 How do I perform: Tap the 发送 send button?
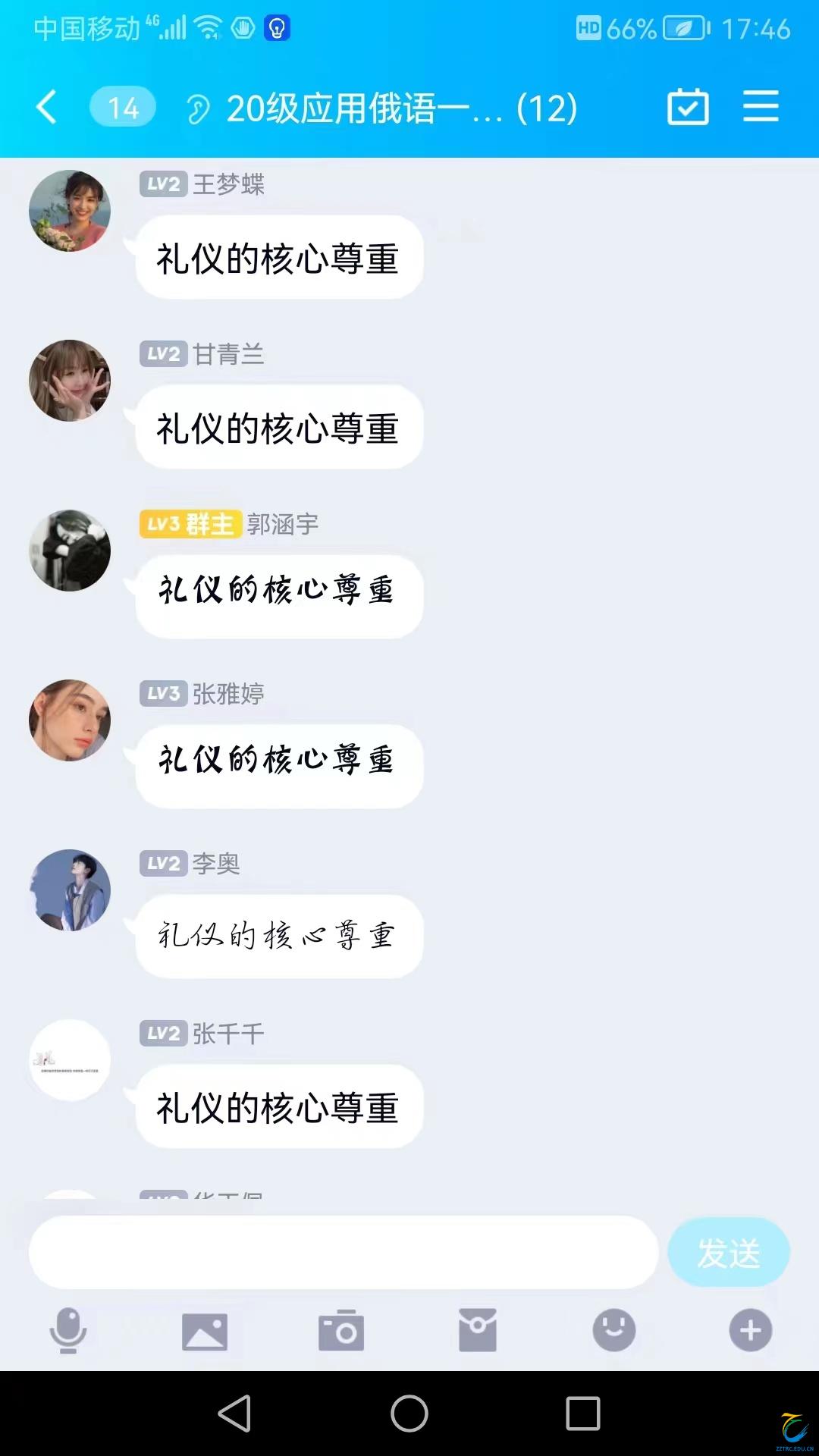tap(728, 1252)
